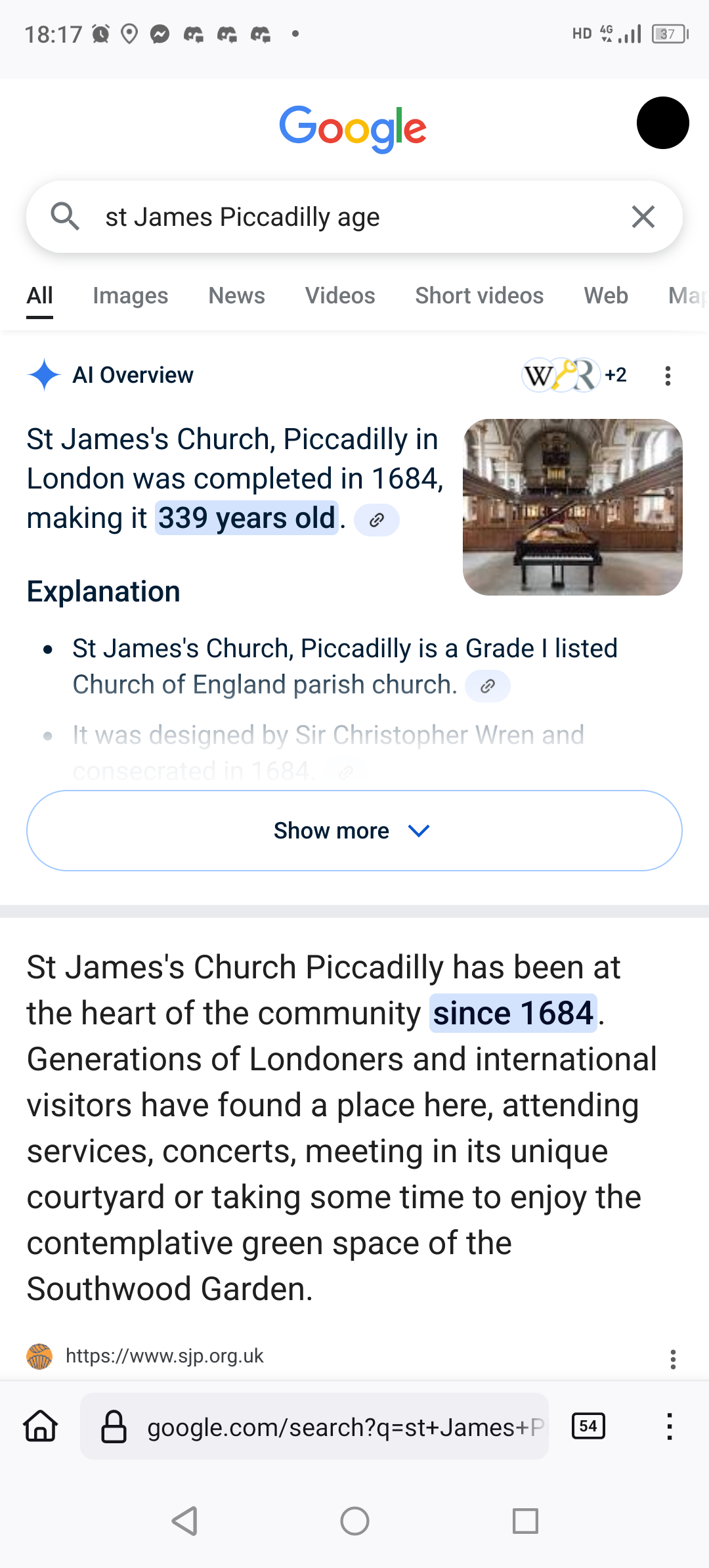Open the browser three-dot menu
The height and width of the screenshot is (1568, 709).
point(669,1426)
